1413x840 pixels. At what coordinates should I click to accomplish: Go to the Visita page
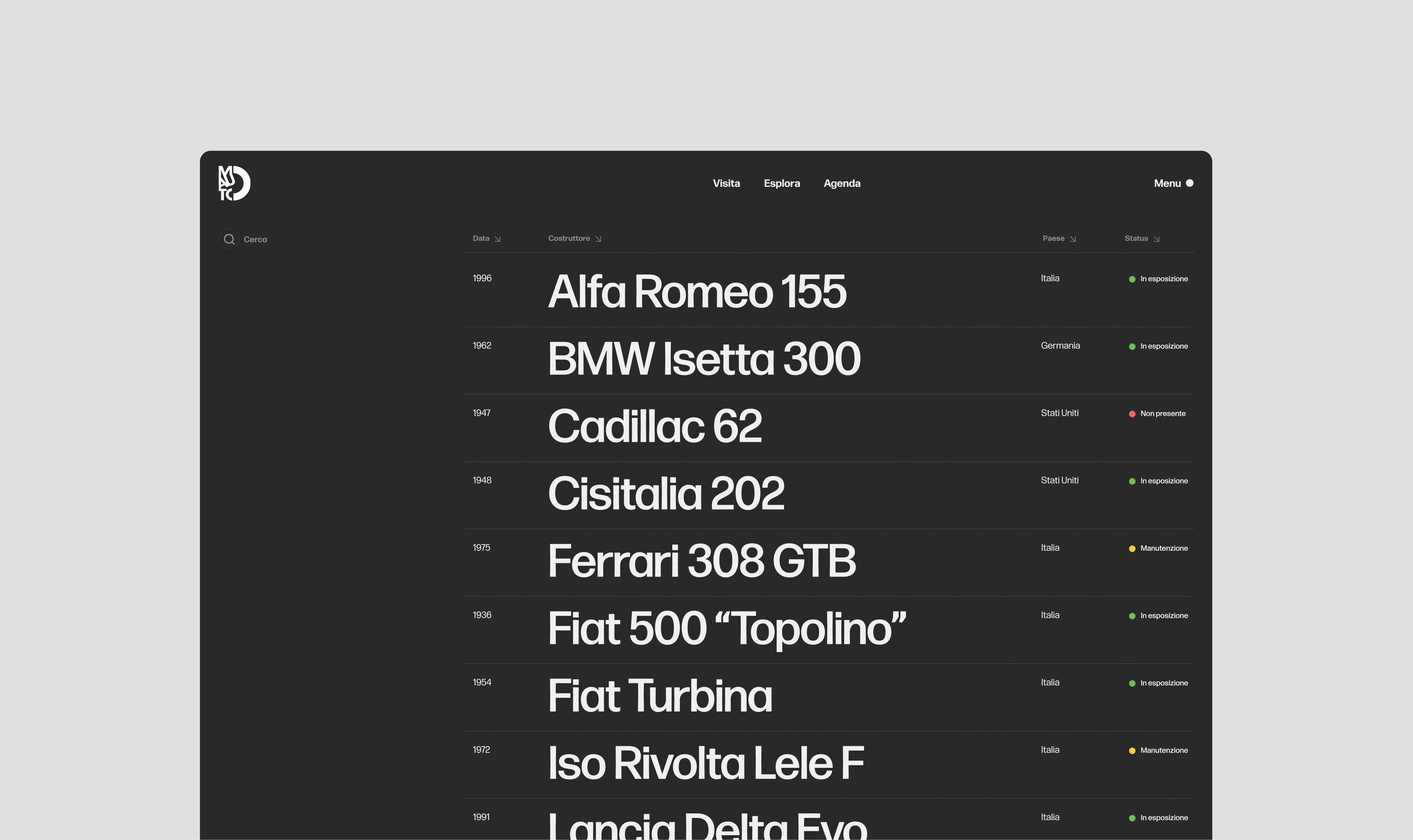pyautogui.click(x=726, y=183)
